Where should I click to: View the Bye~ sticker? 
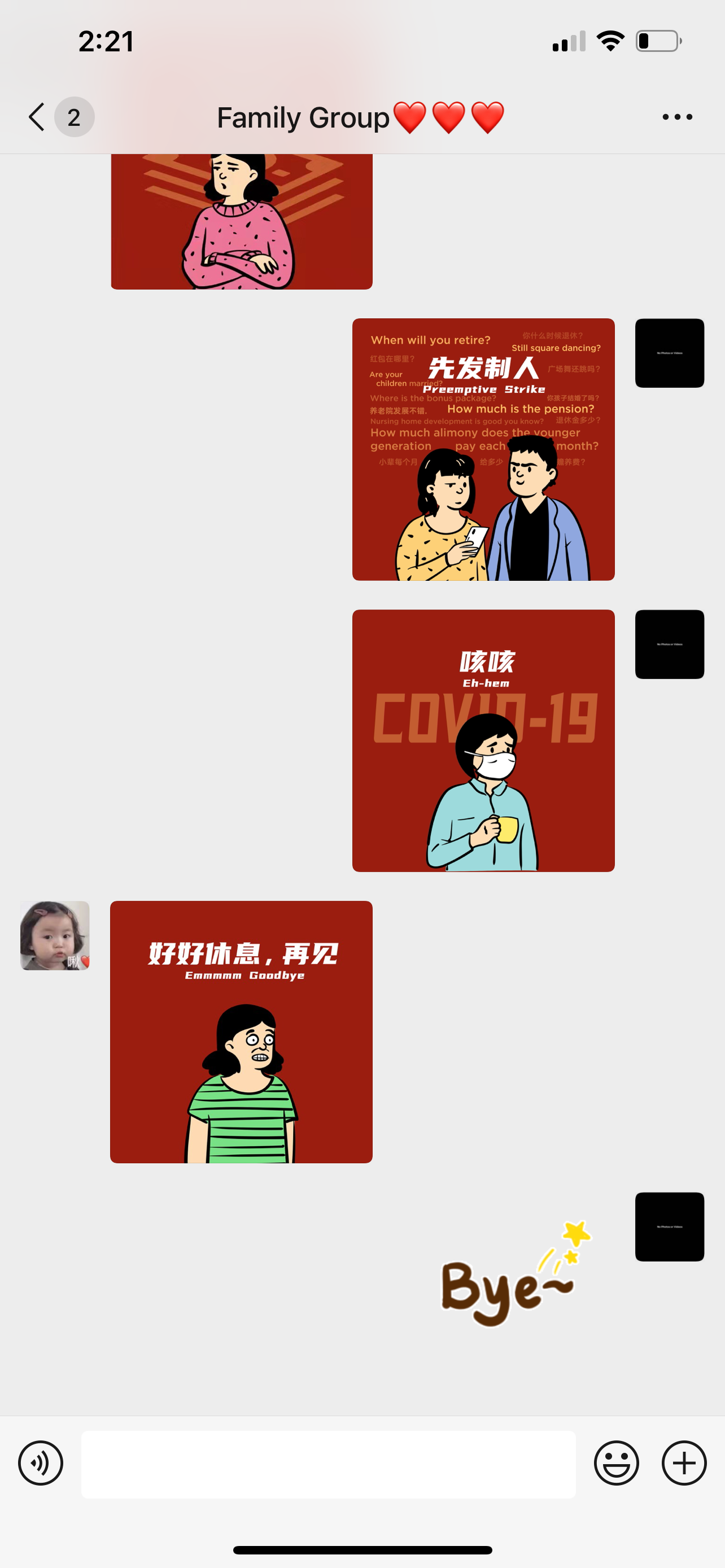(x=516, y=1273)
